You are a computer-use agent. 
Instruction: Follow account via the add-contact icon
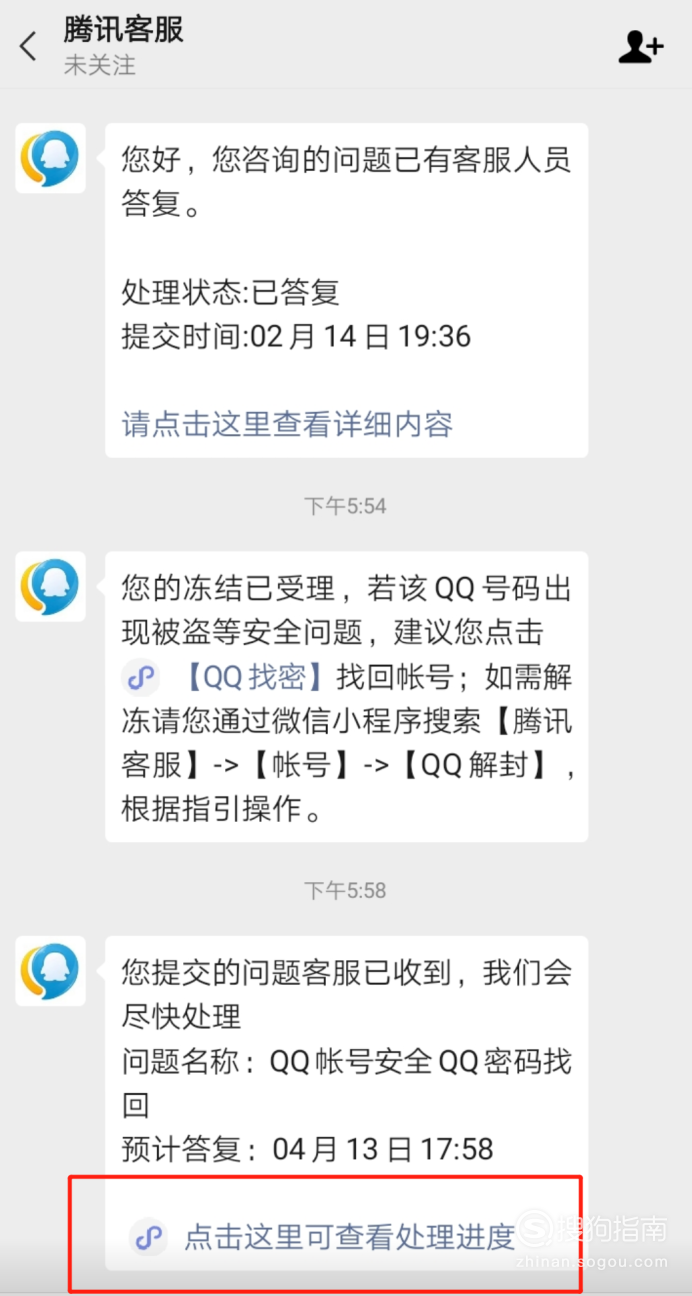point(640,46)
